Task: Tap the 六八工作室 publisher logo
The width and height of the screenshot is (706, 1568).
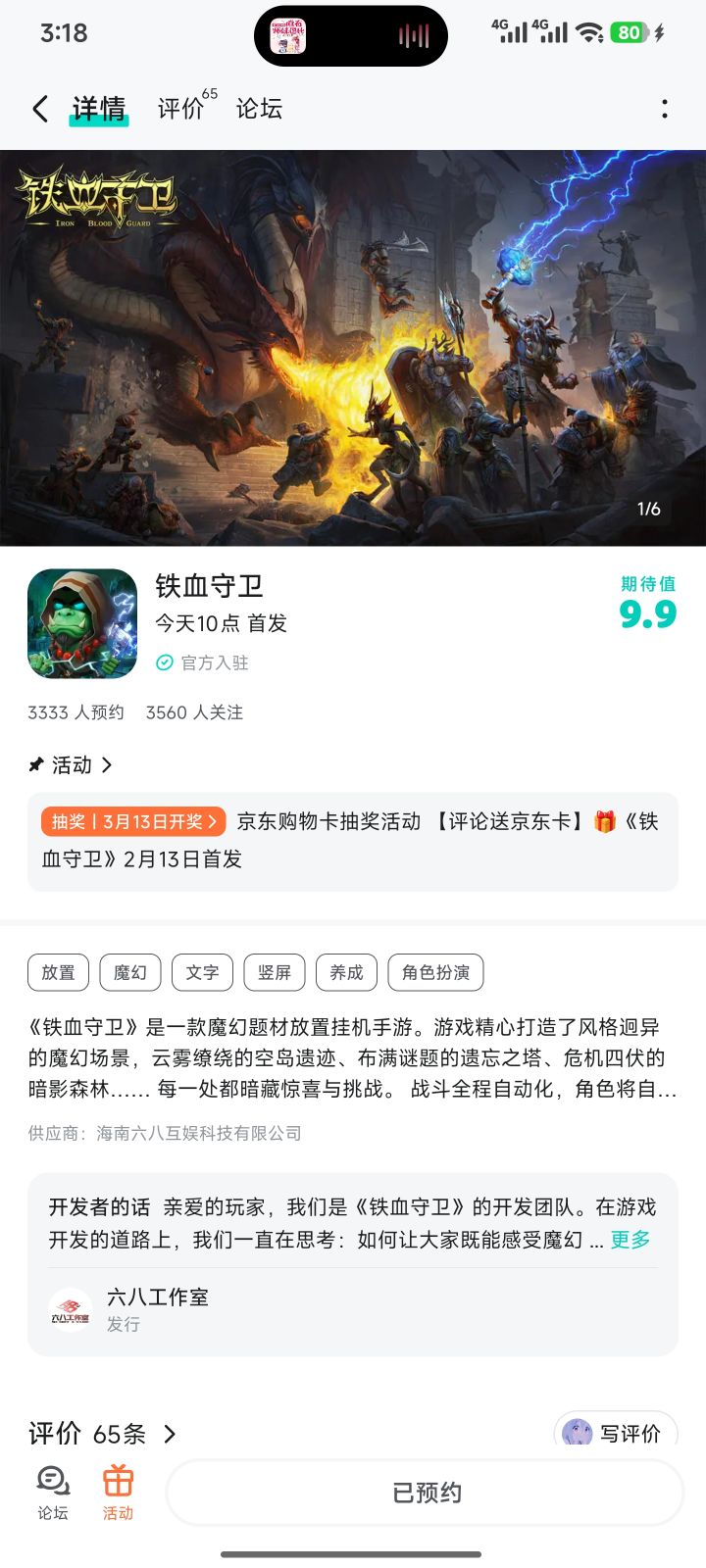Action: tap(70, 1307)
